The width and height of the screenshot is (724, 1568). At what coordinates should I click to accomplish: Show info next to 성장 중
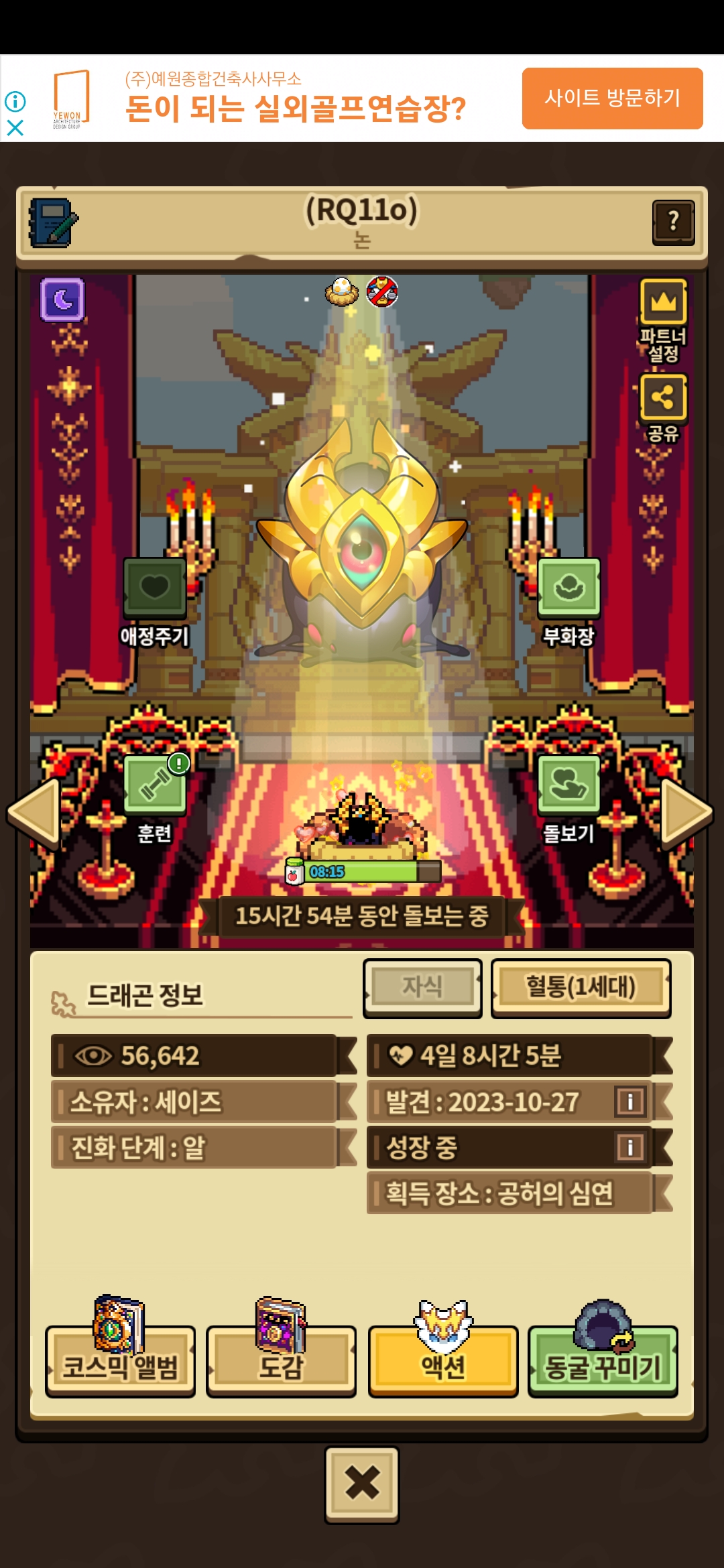click(630, 1147)
